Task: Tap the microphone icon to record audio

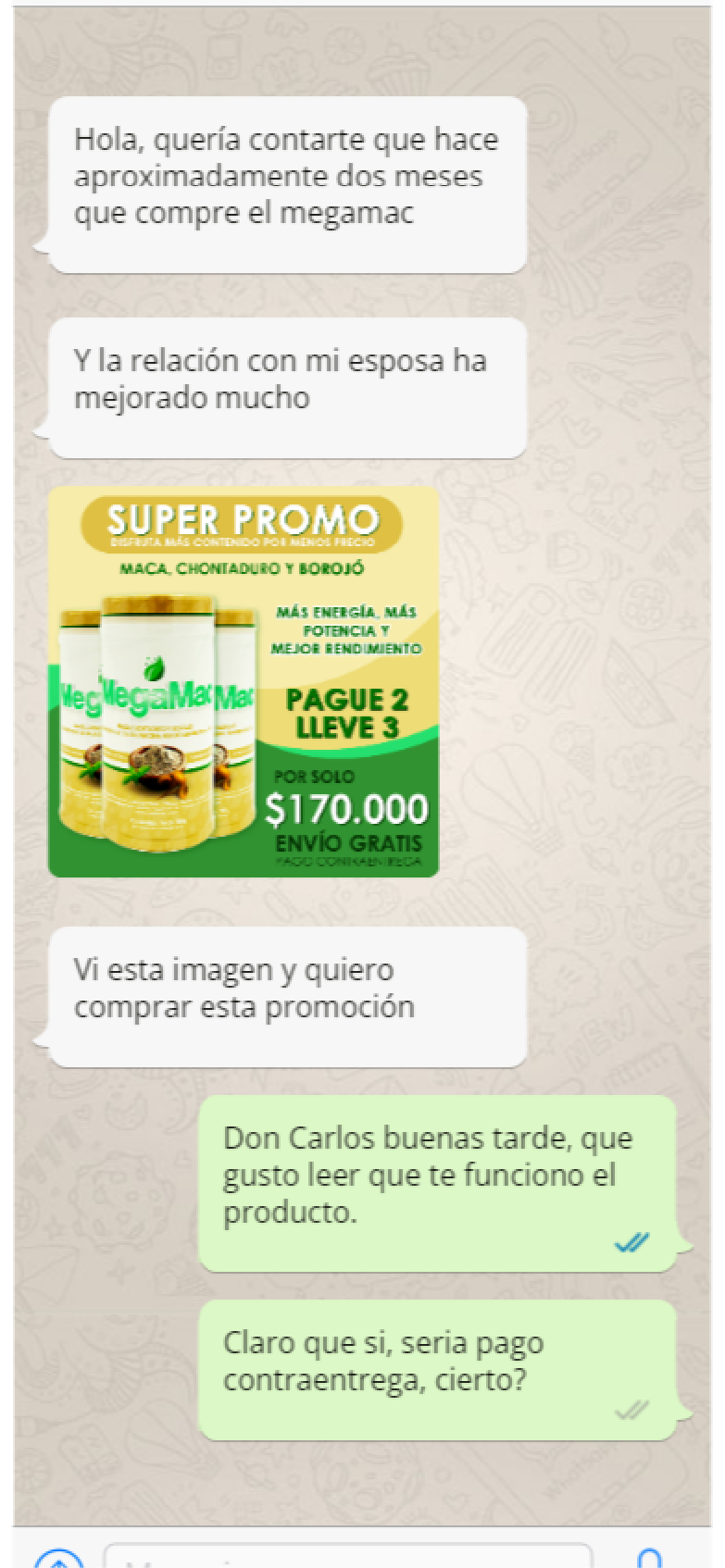Action: pyautogui.click(x=650, y=1559)
